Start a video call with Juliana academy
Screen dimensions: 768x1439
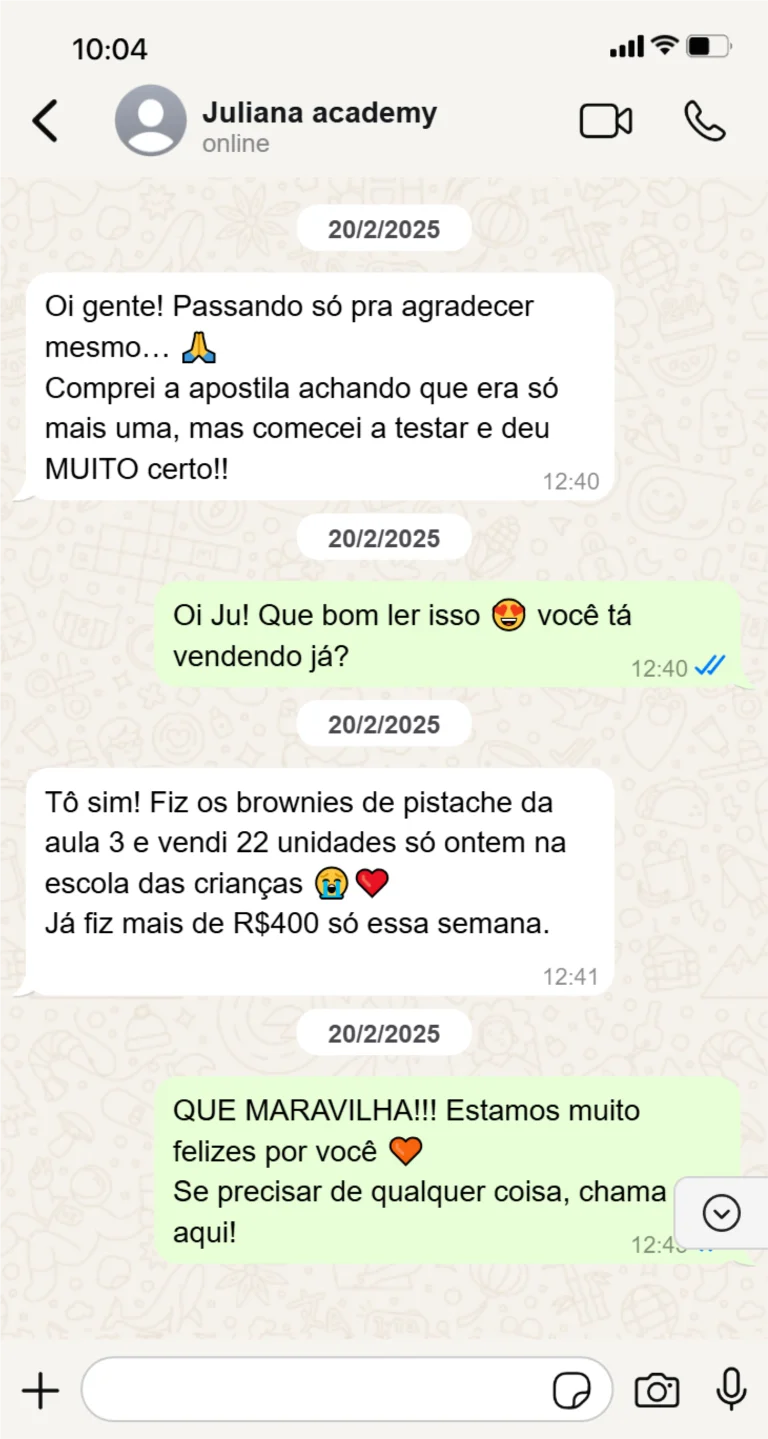click(x=605, y=121)
